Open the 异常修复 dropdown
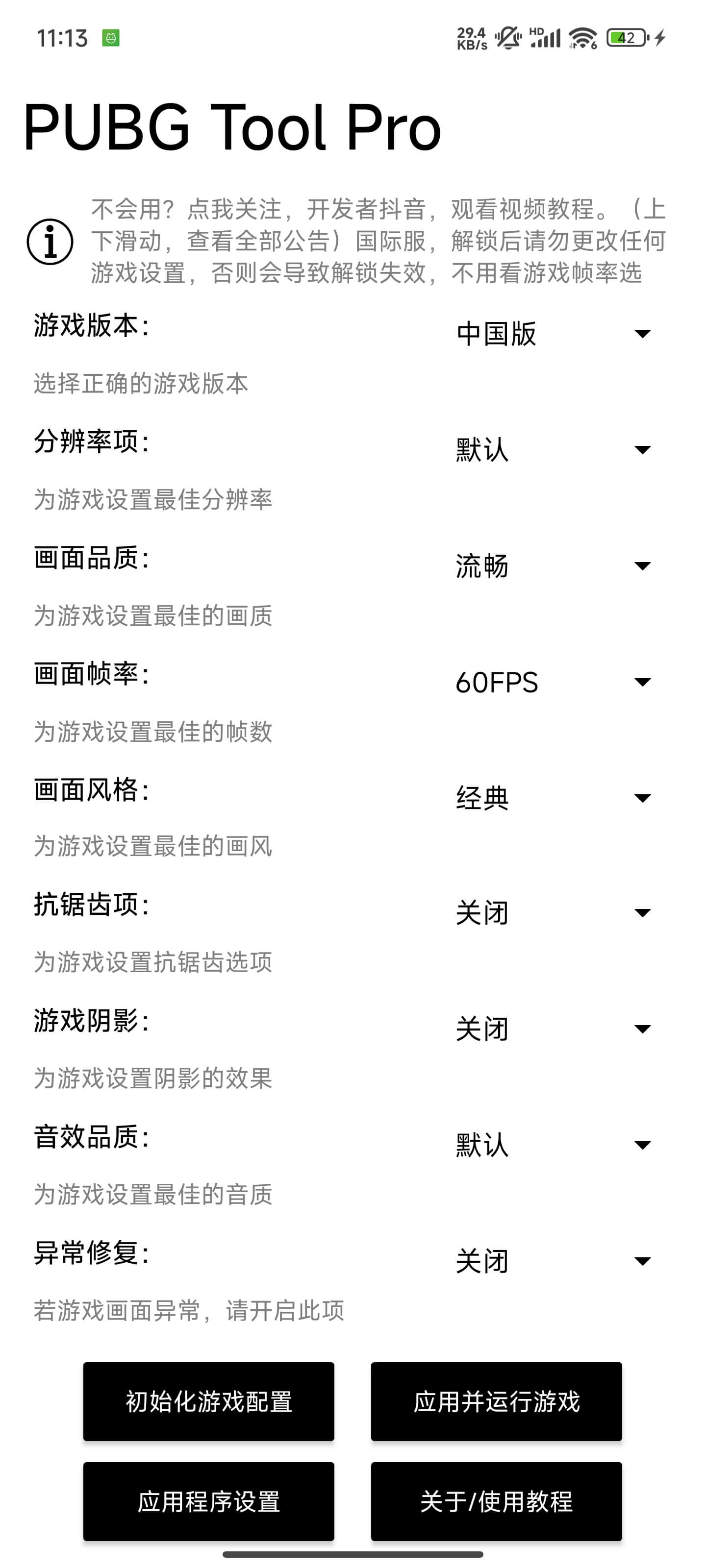Image resolution: width=706 pixels, height=1568 pixels. click(553, 1261)
